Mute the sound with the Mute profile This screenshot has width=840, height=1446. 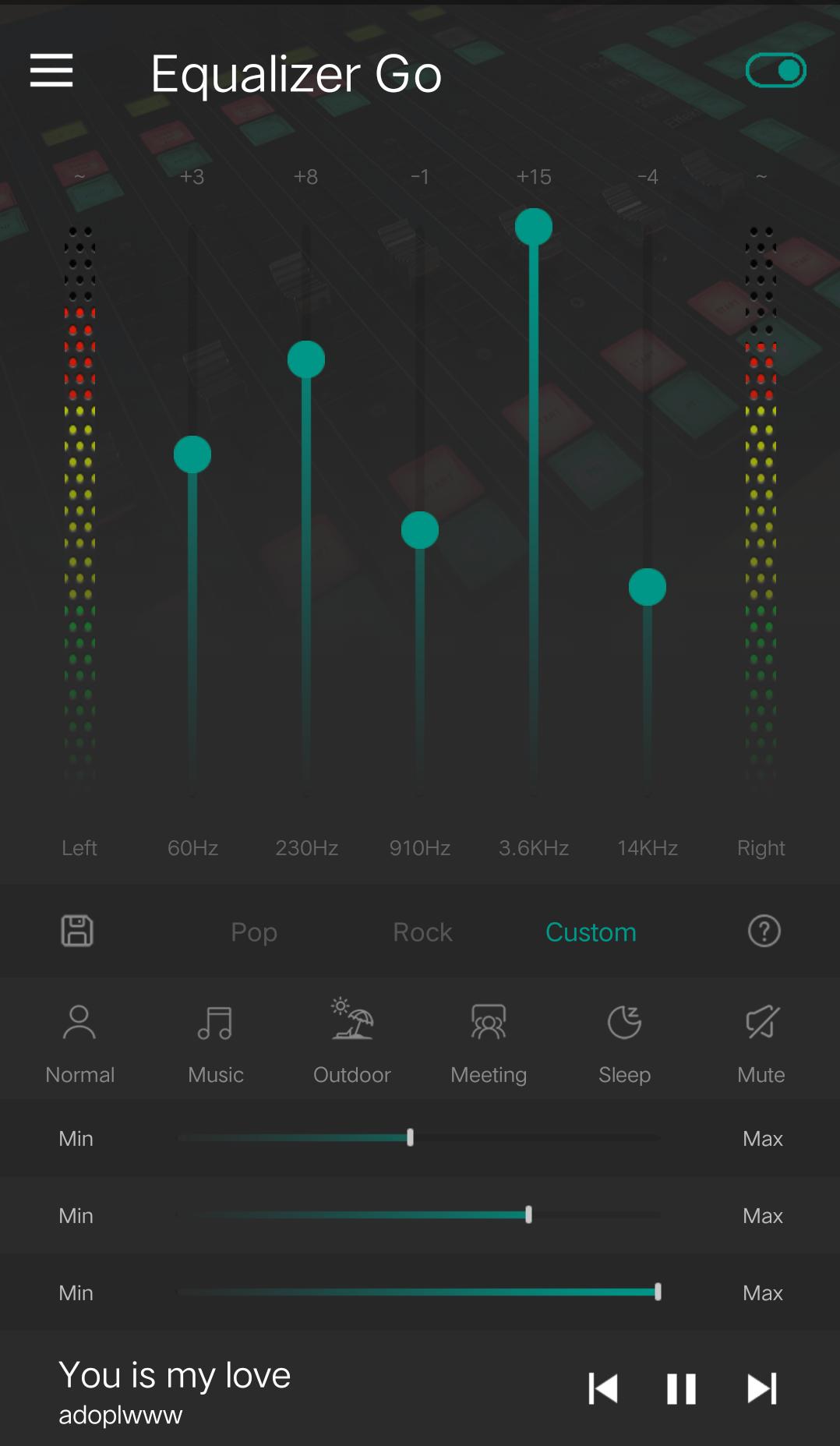(761, 1042)
